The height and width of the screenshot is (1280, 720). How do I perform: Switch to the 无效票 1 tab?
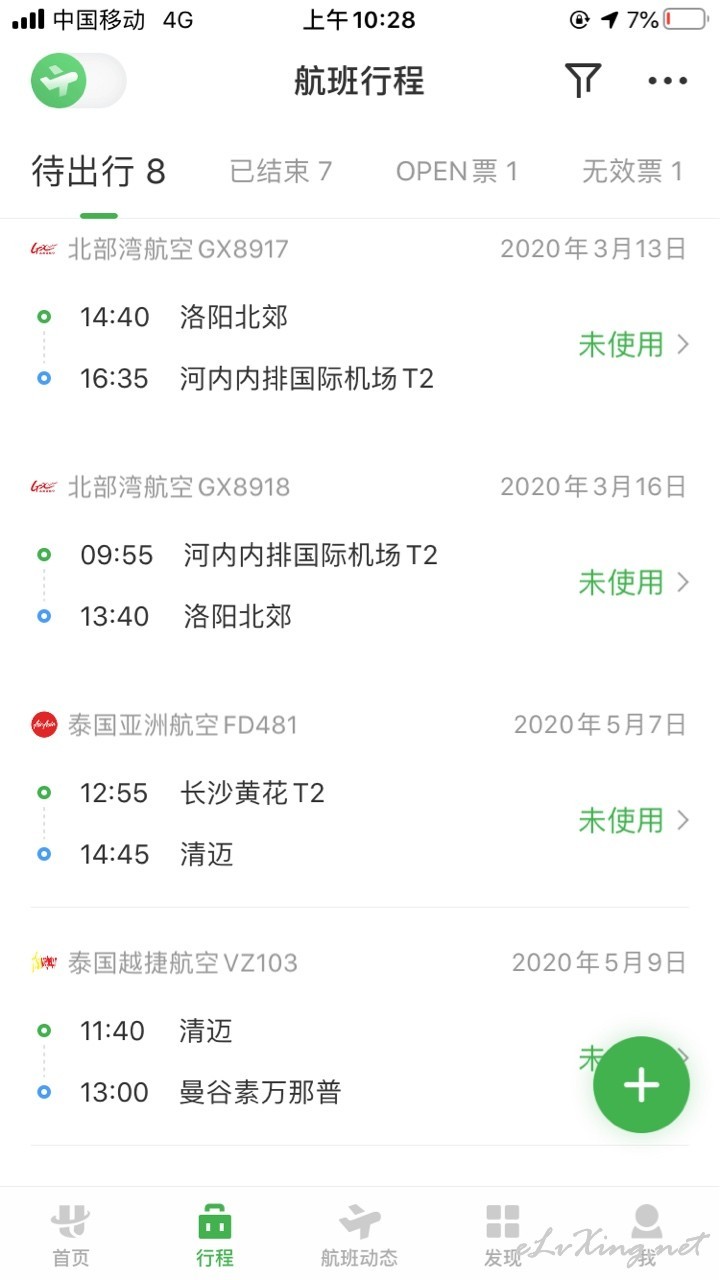point(632,171)
